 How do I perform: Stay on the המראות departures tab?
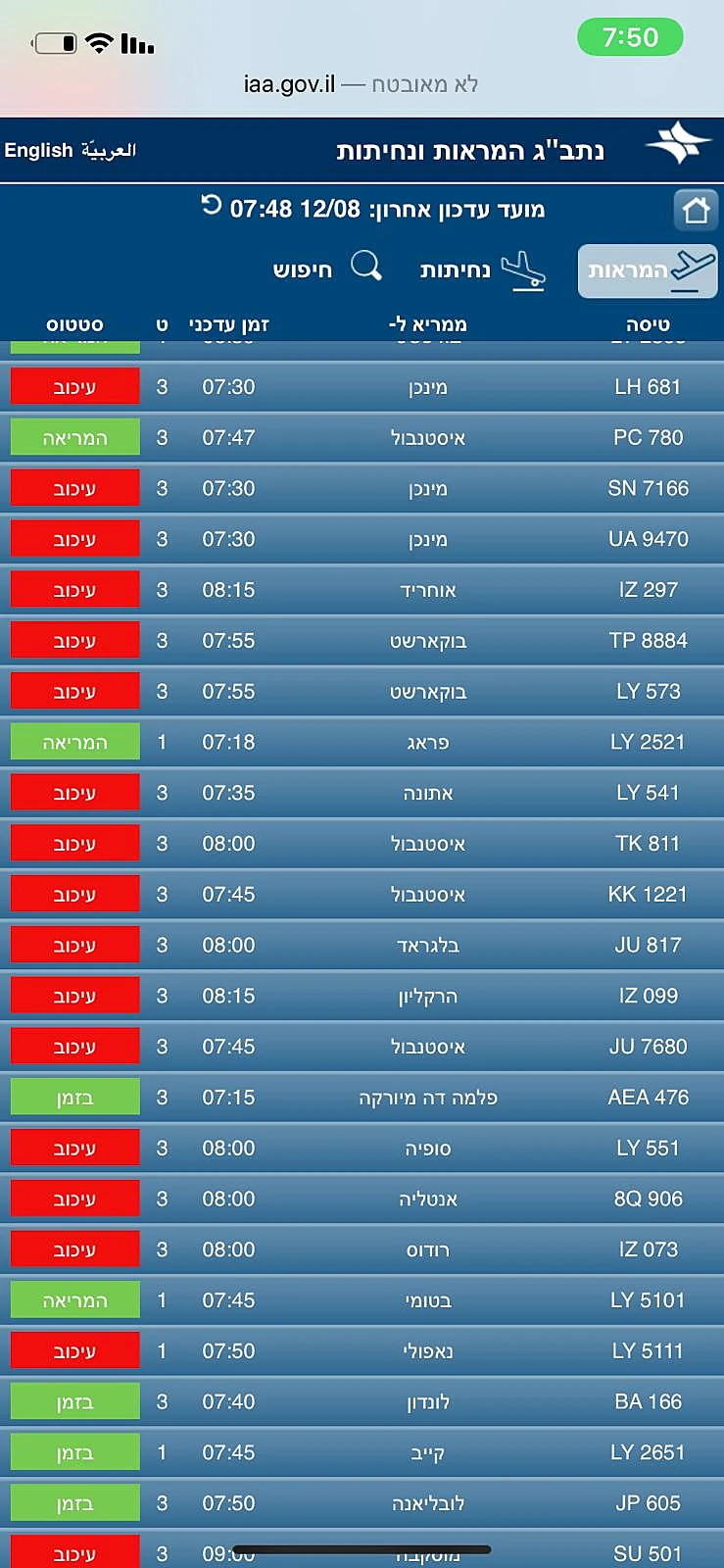[647, 271]
